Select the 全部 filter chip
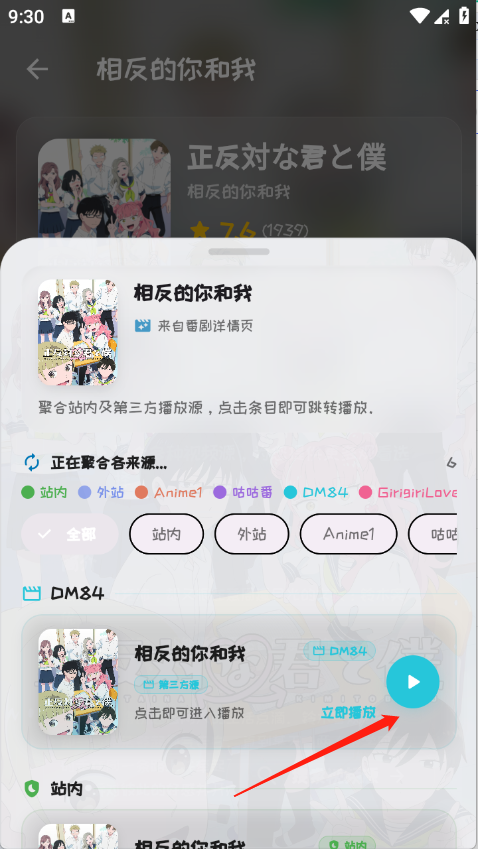478x849 pixels. tap(69, 534)
